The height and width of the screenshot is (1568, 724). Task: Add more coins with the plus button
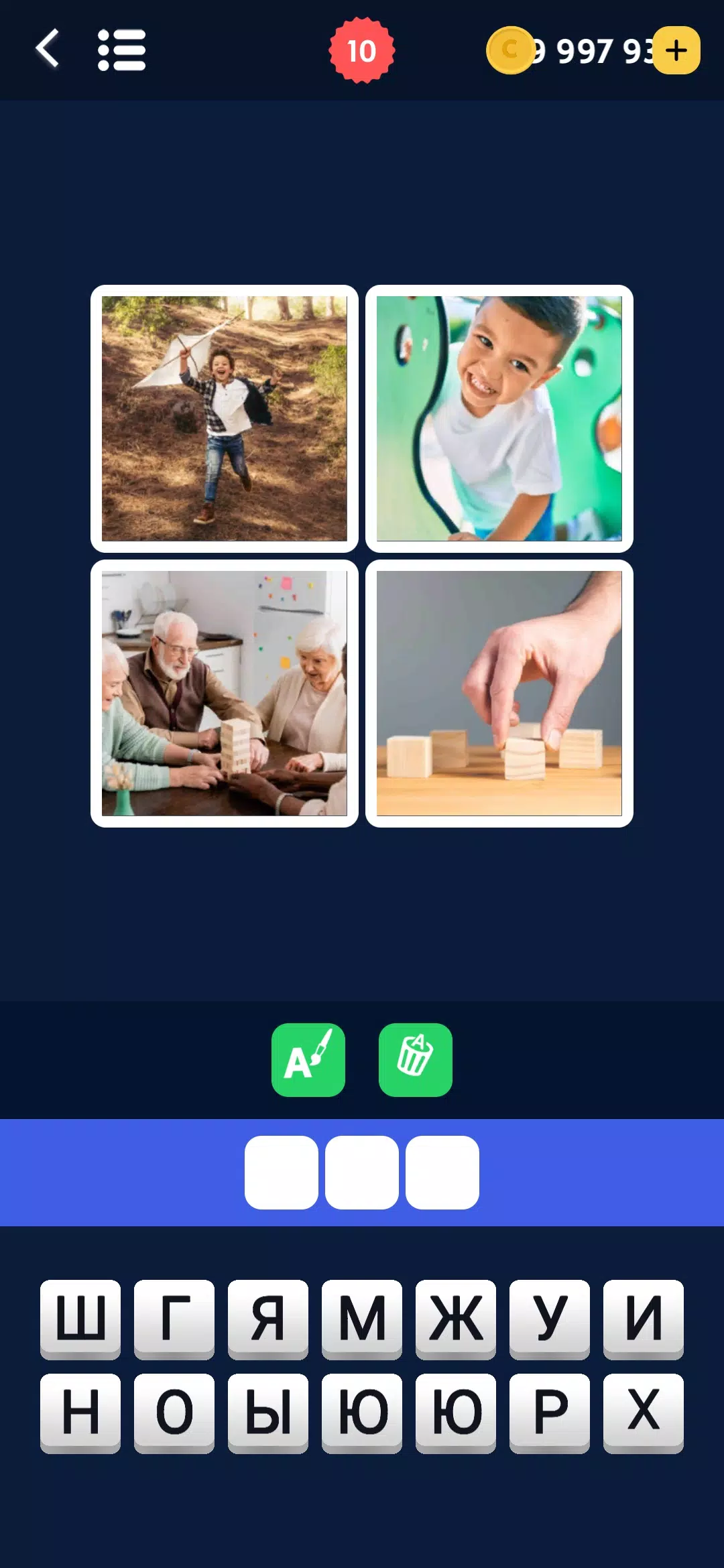676,50
